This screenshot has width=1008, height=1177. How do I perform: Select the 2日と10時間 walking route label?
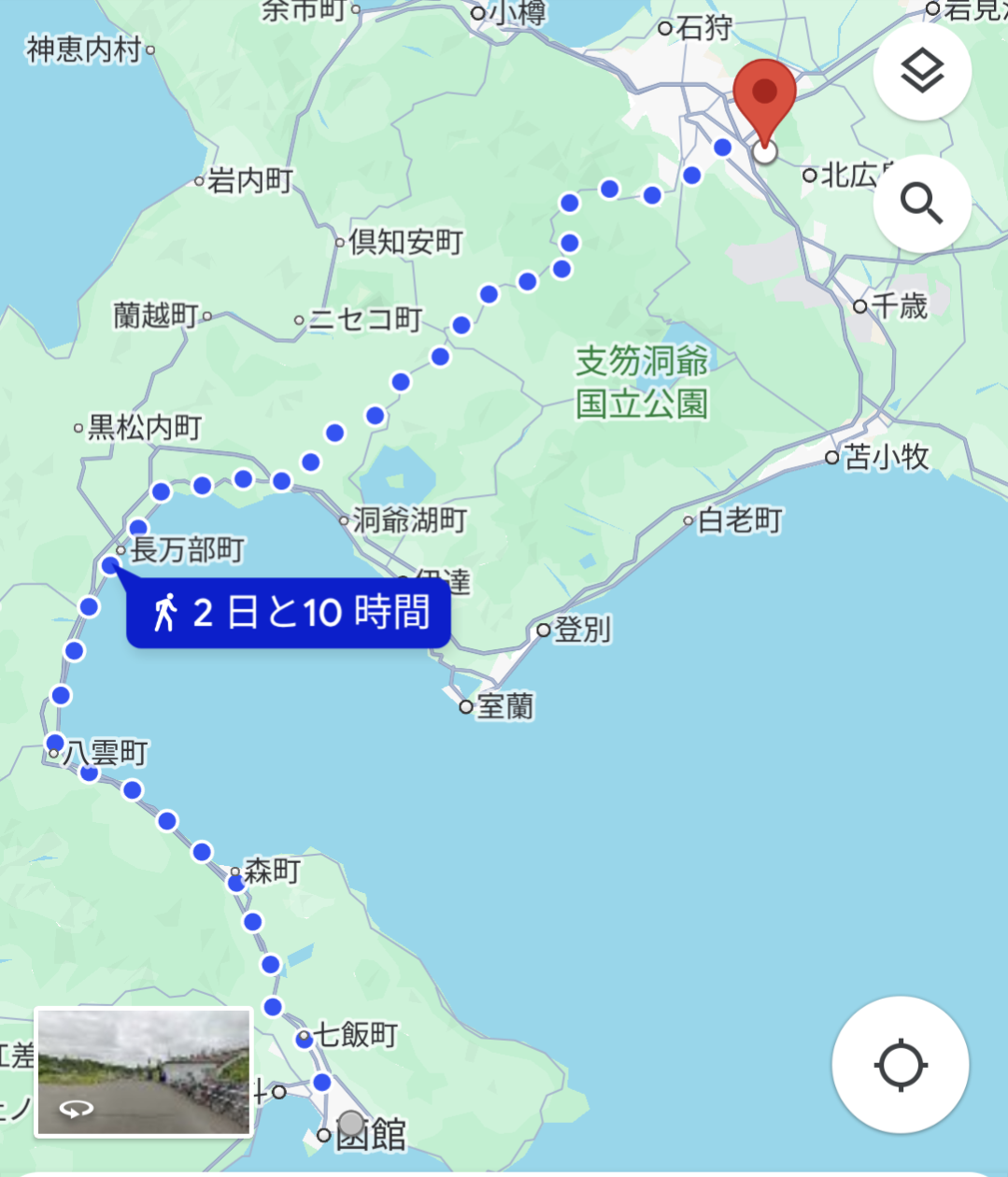tap(289, 614)
